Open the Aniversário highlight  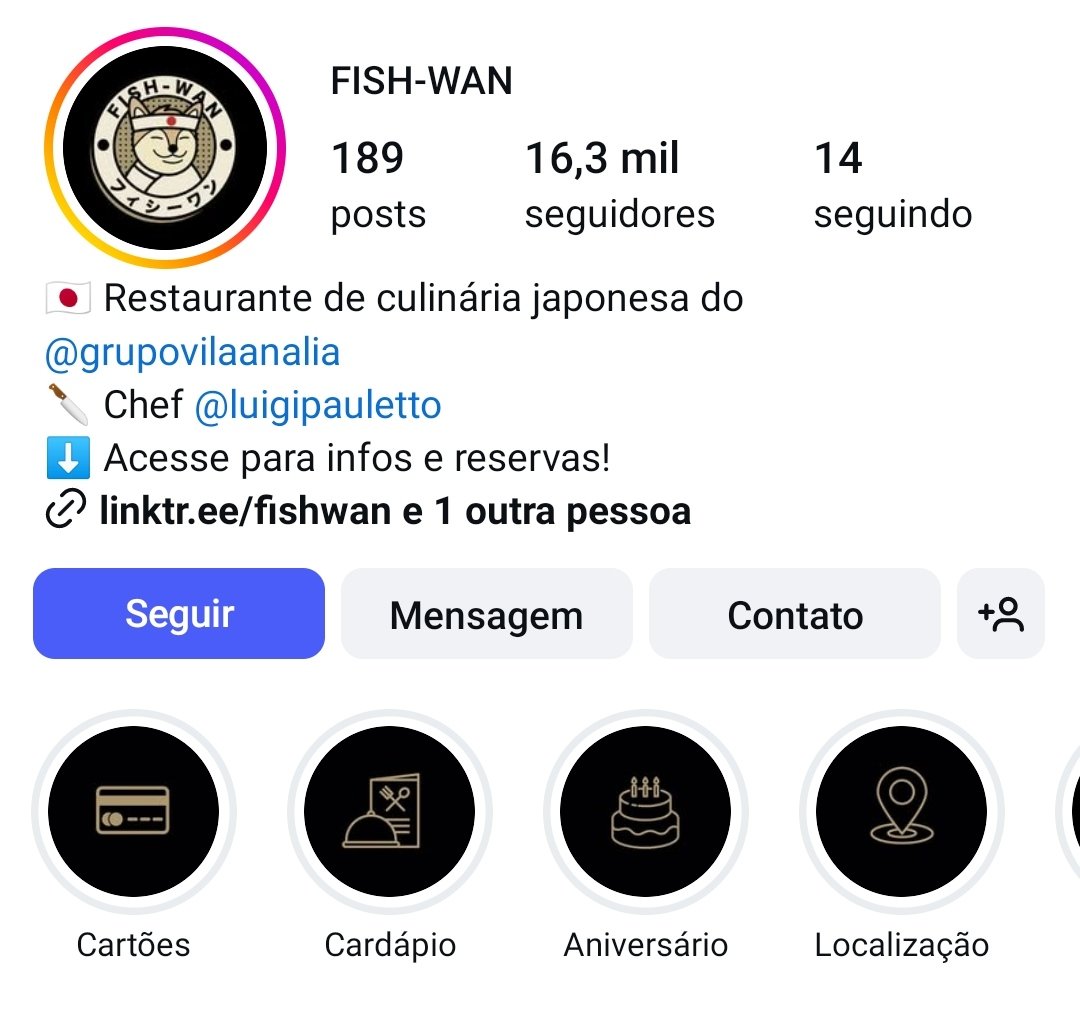[645, 811]
